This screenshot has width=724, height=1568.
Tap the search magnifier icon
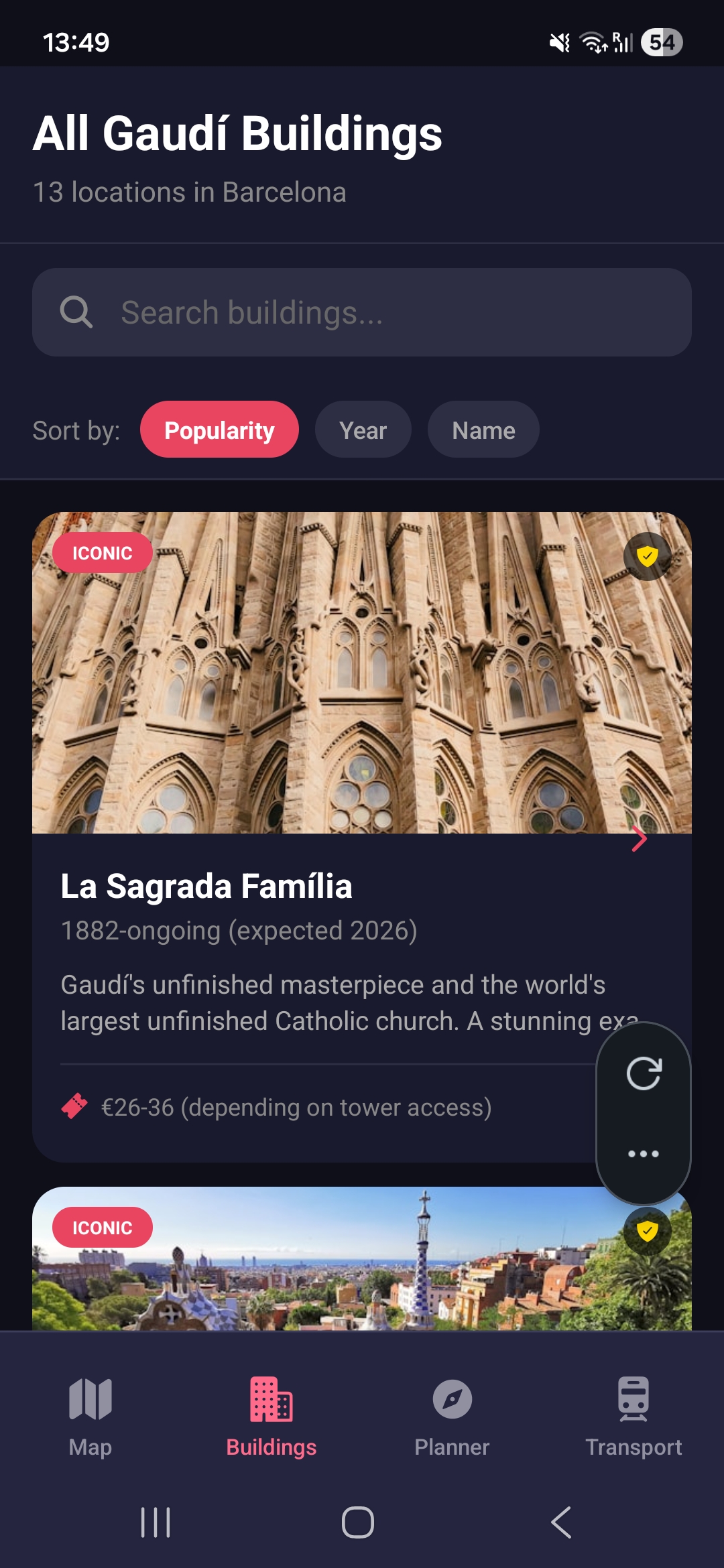(x=78, y=312)
